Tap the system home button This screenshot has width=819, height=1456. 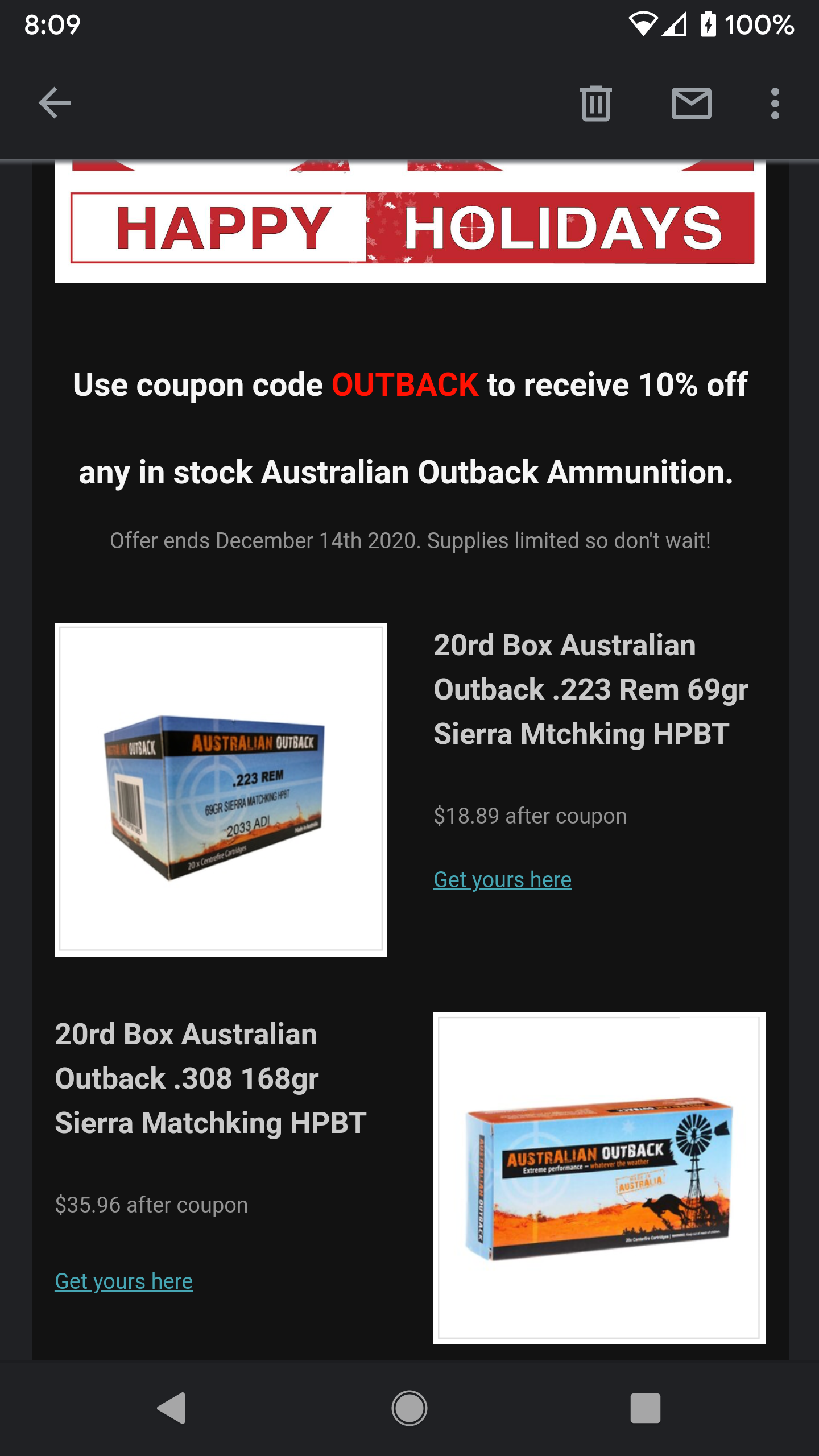tap(409, 1408)
